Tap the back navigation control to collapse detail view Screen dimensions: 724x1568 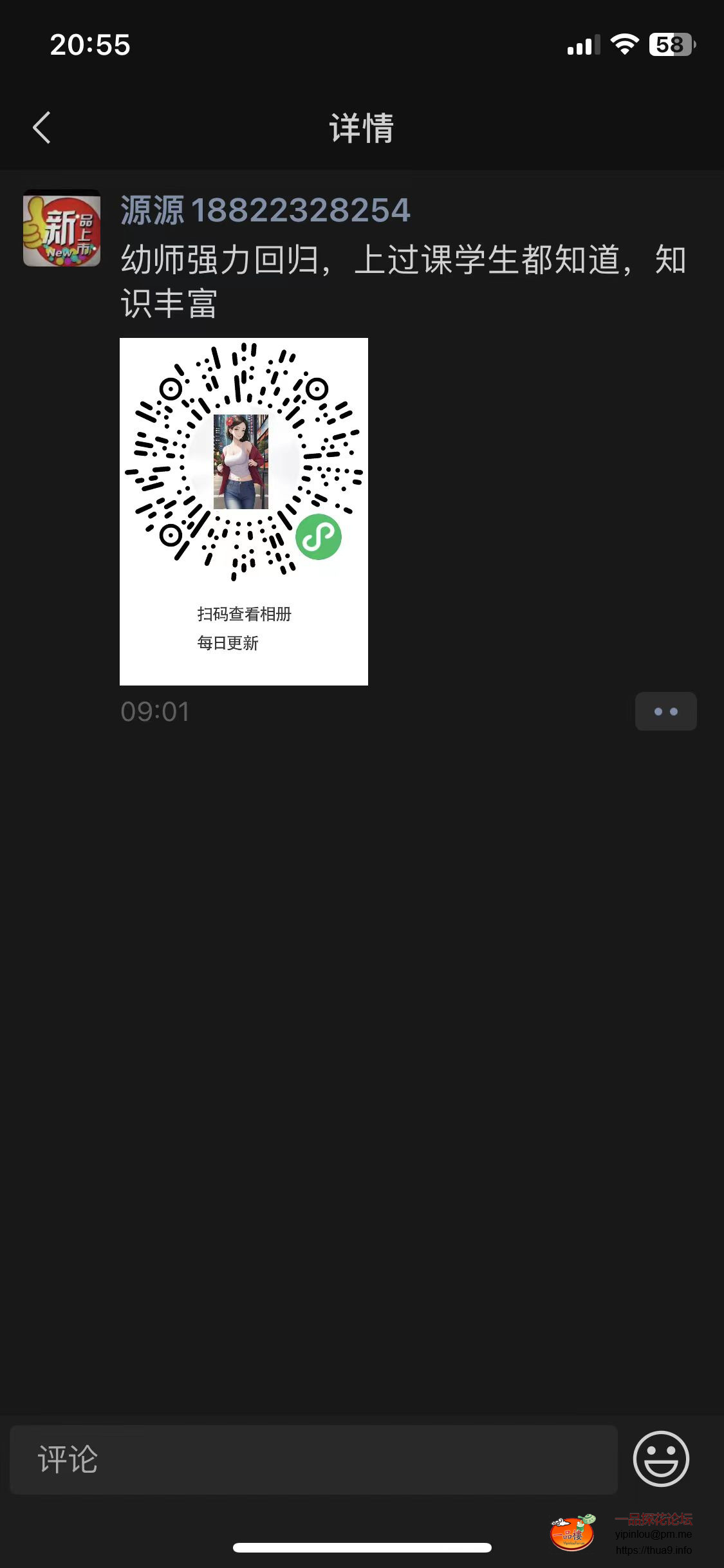[x=41, y=127]
